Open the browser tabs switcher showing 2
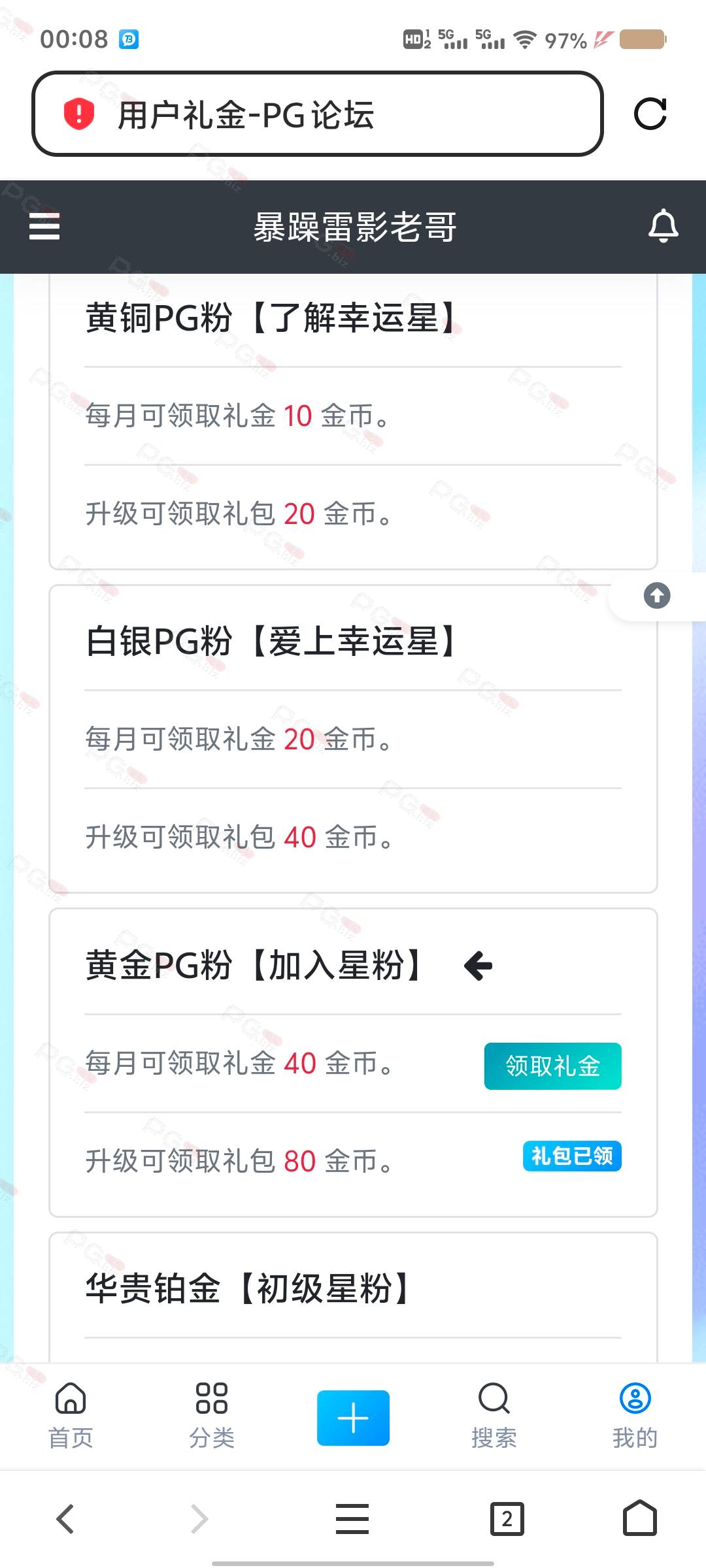This screenshot has height=1568, width=706. [507, 1518]
